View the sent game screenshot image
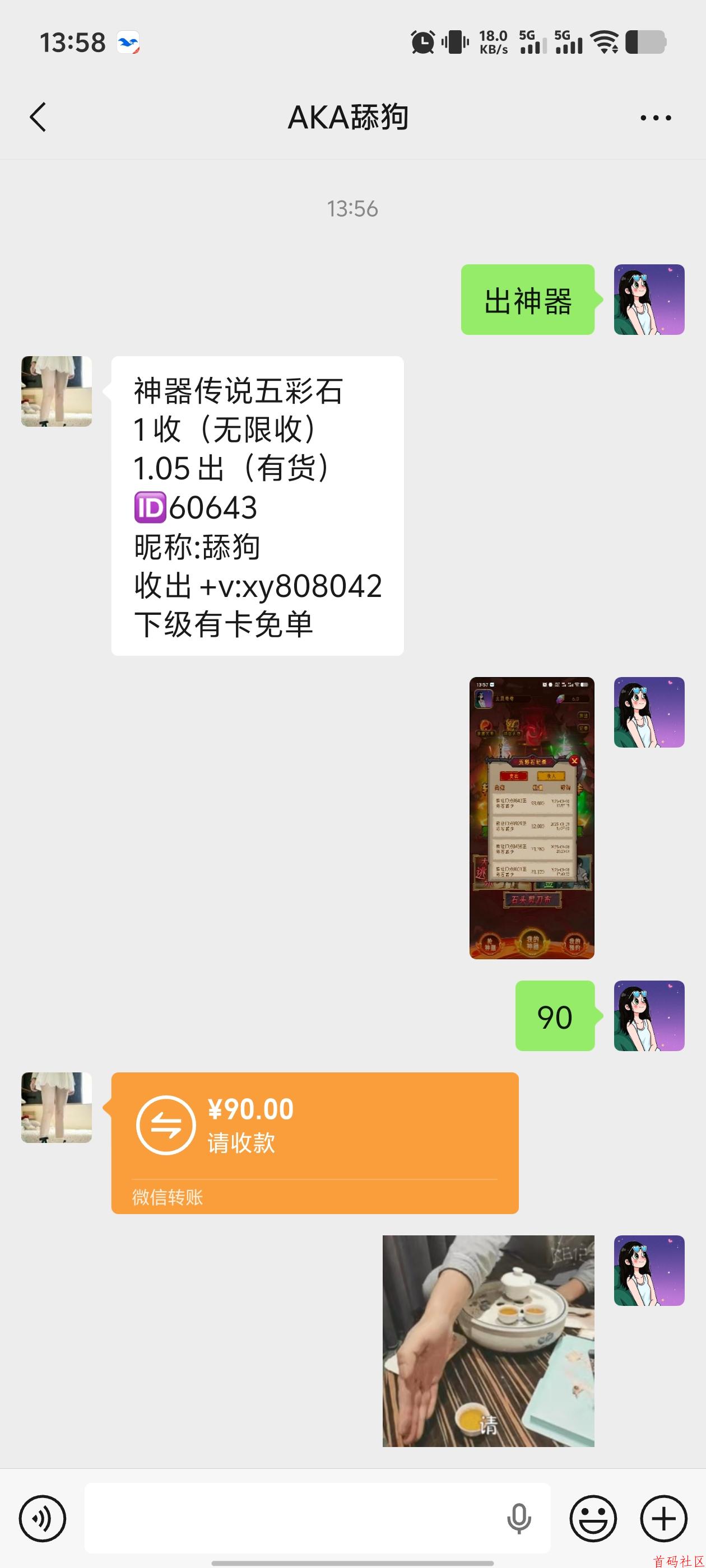Screen dimensions: 706x1568 (531, 818)
